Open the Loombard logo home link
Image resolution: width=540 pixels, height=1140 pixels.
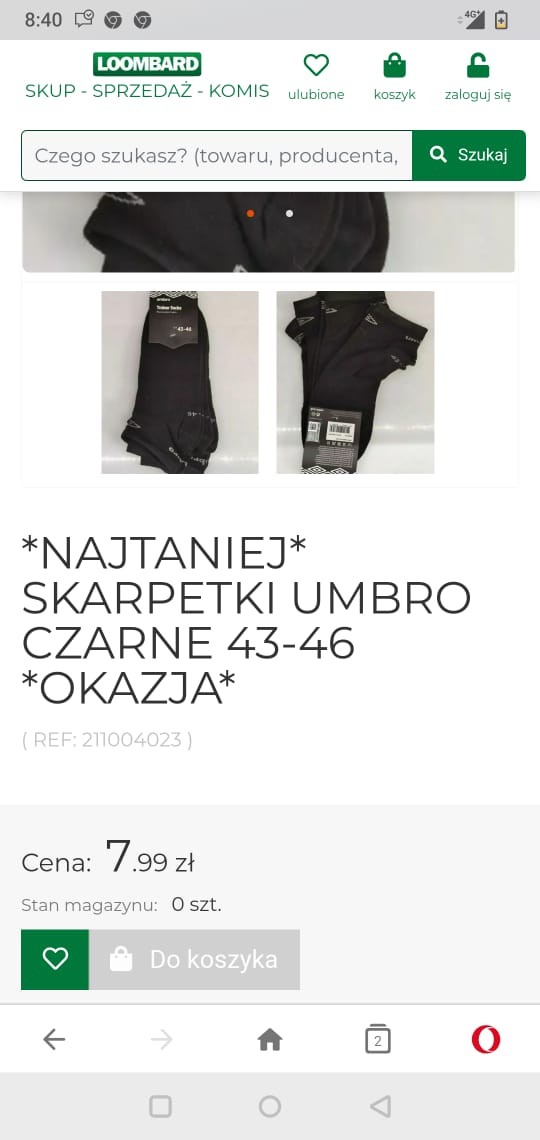pyautogui.click(x=147, y=64)
